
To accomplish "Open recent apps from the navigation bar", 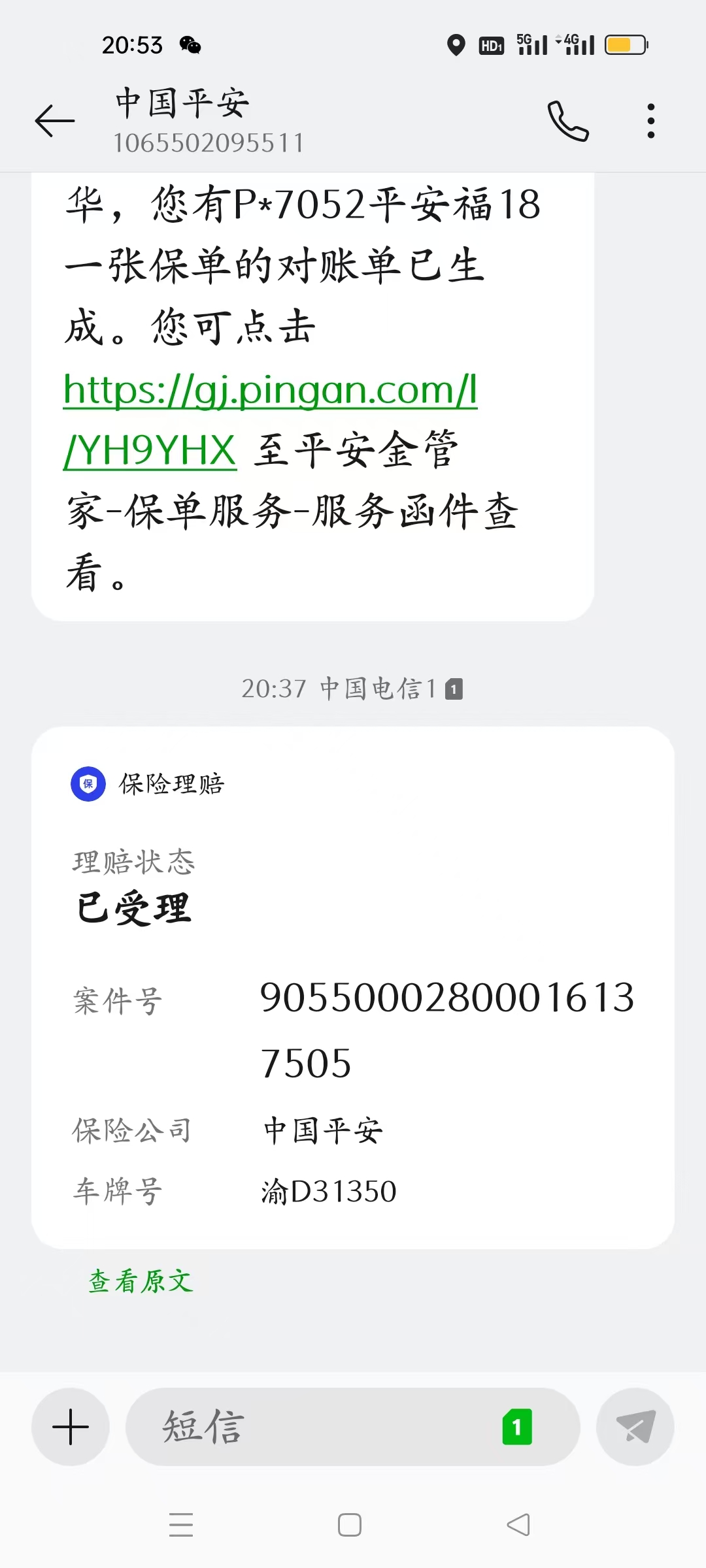I will pyautogui.click(x=181, y=1525).
